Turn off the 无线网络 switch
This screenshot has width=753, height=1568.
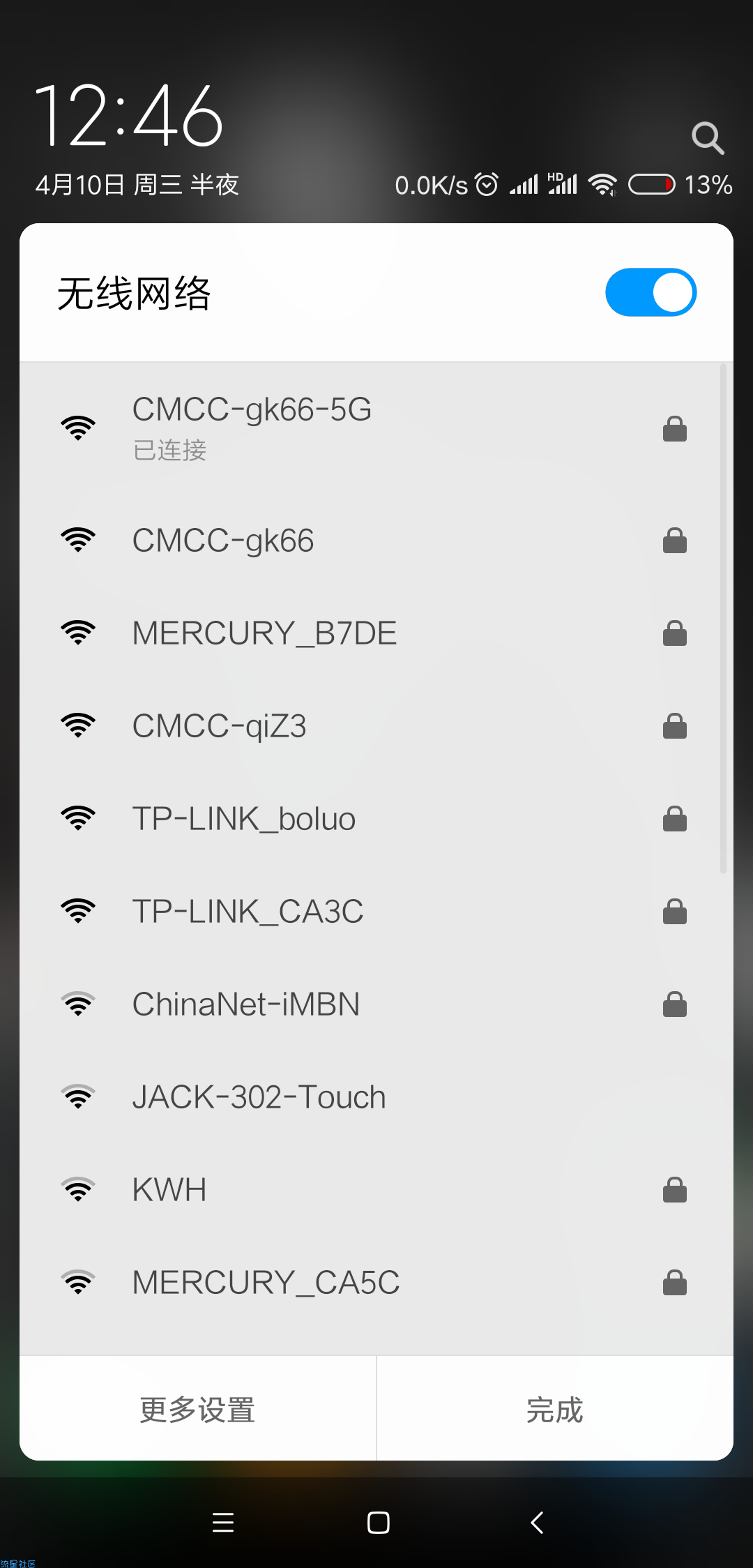point(651,292)
